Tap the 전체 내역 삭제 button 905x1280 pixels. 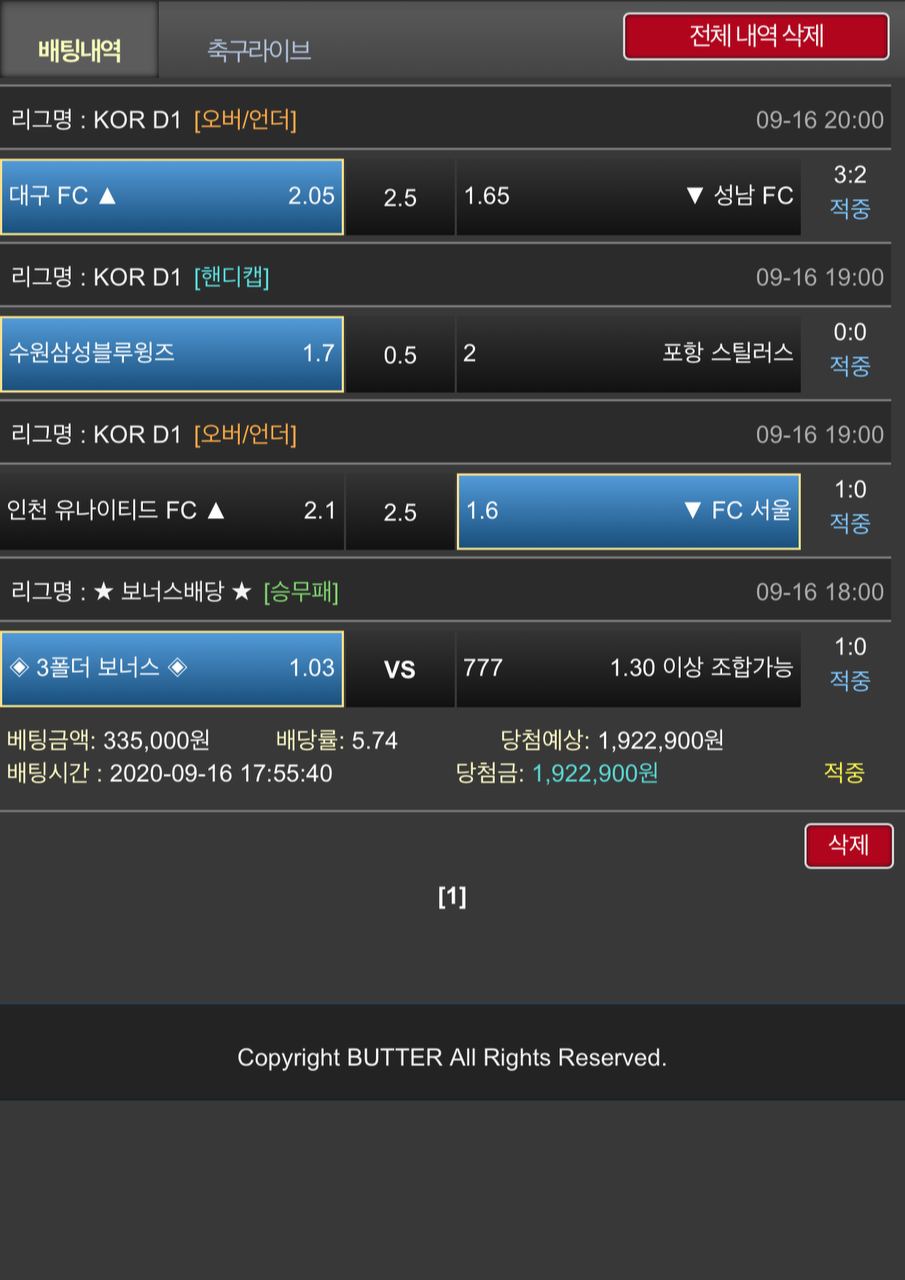(756, 37)
